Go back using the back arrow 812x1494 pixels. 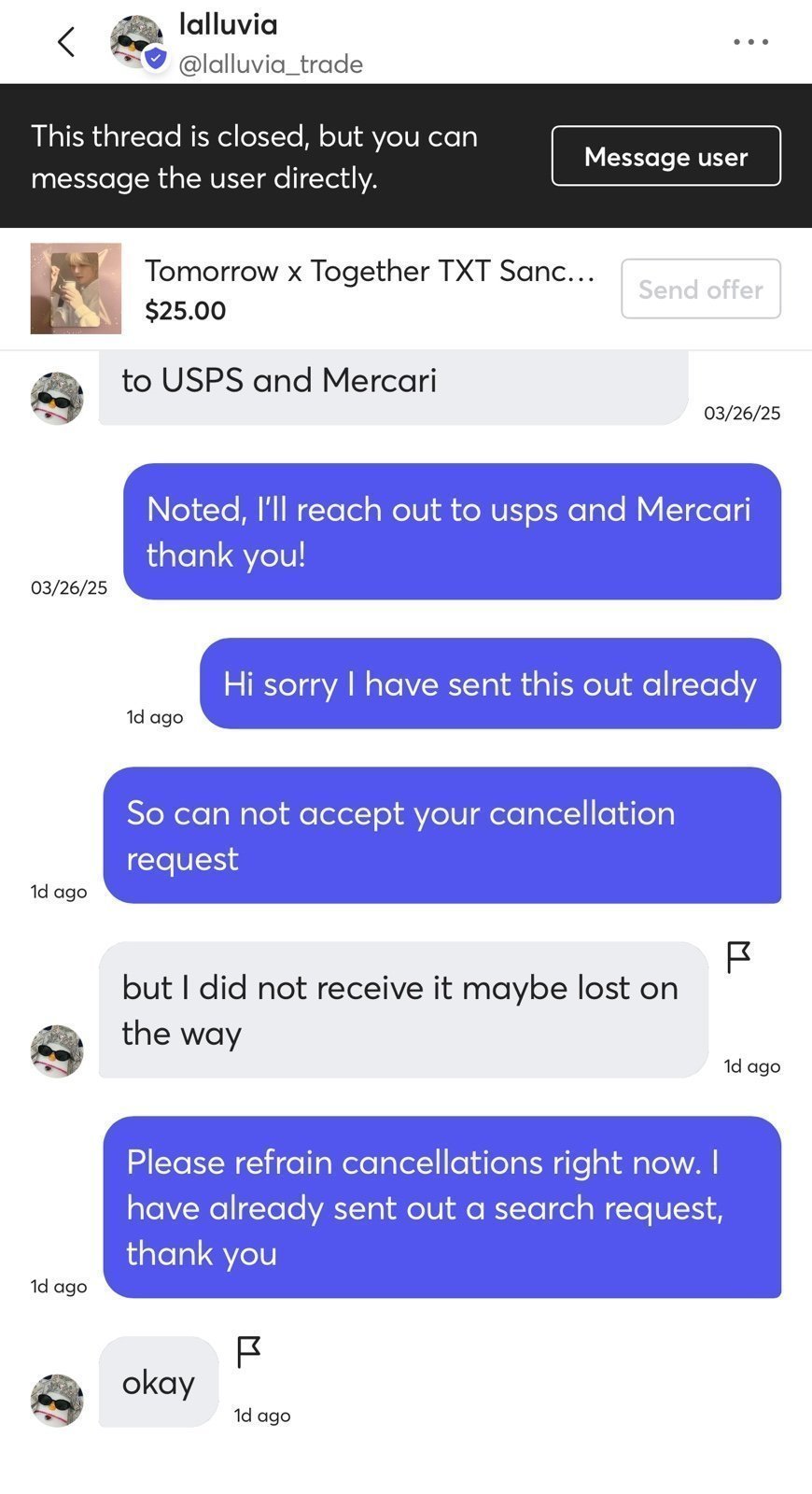coord(66,42)
